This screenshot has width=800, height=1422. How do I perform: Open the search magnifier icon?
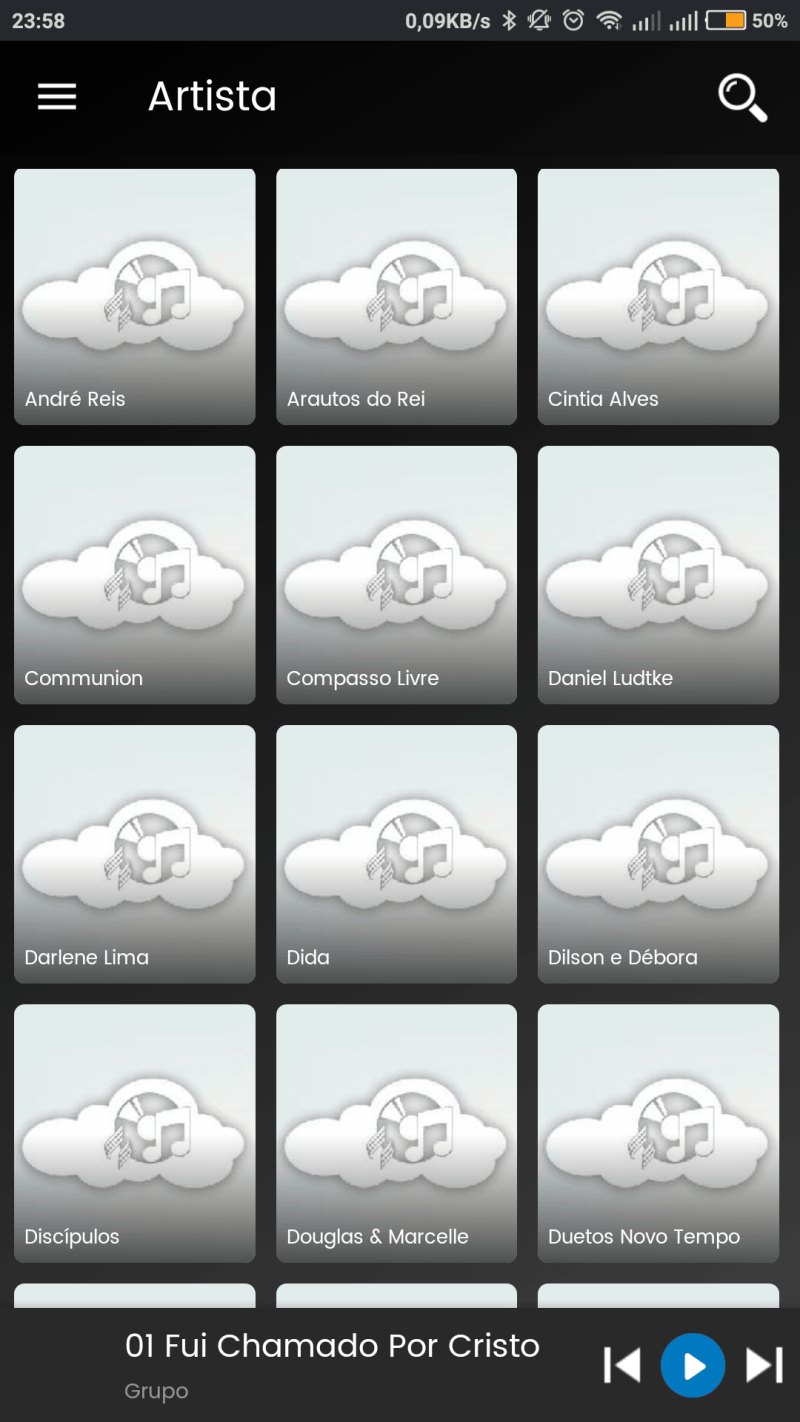(x=742, y=98)
